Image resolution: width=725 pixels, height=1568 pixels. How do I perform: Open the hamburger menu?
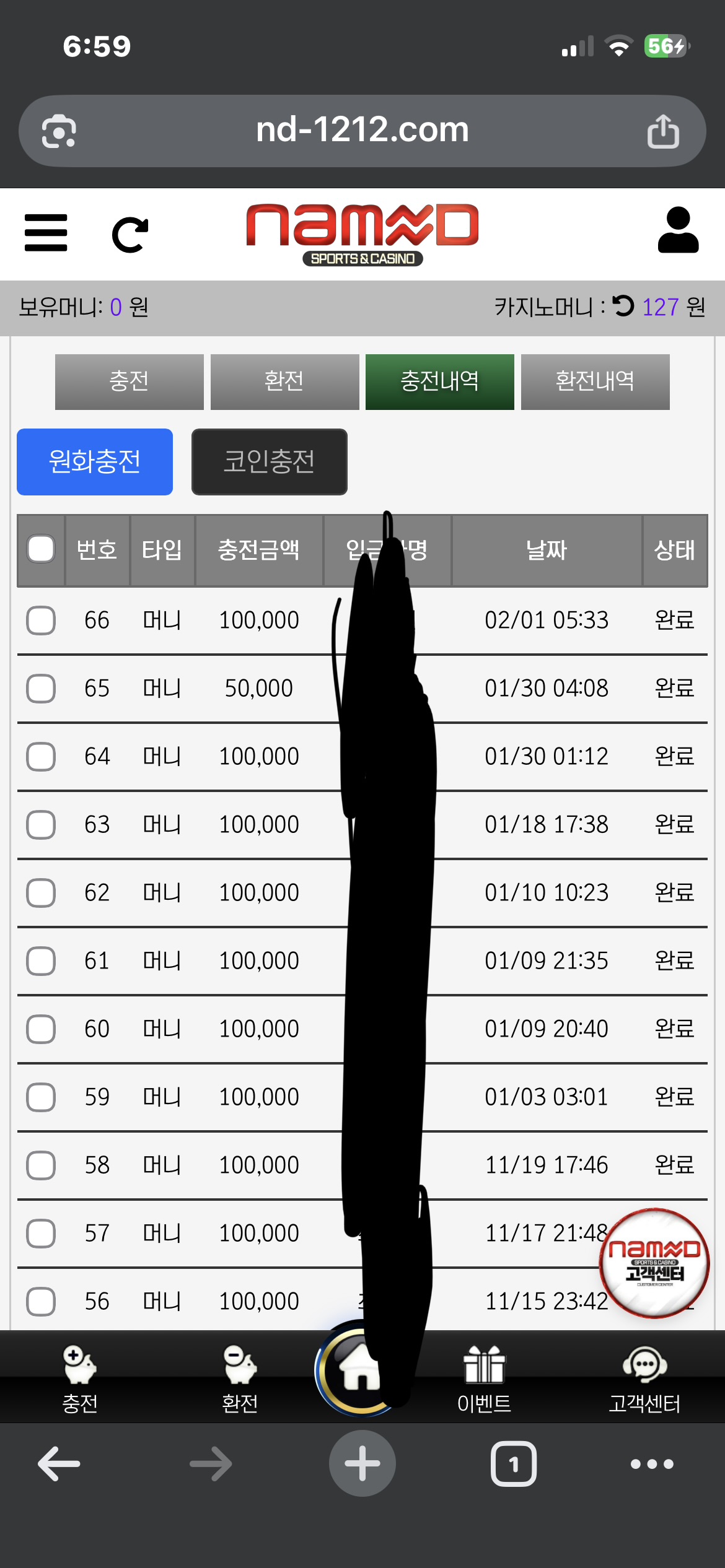point(46,233)
